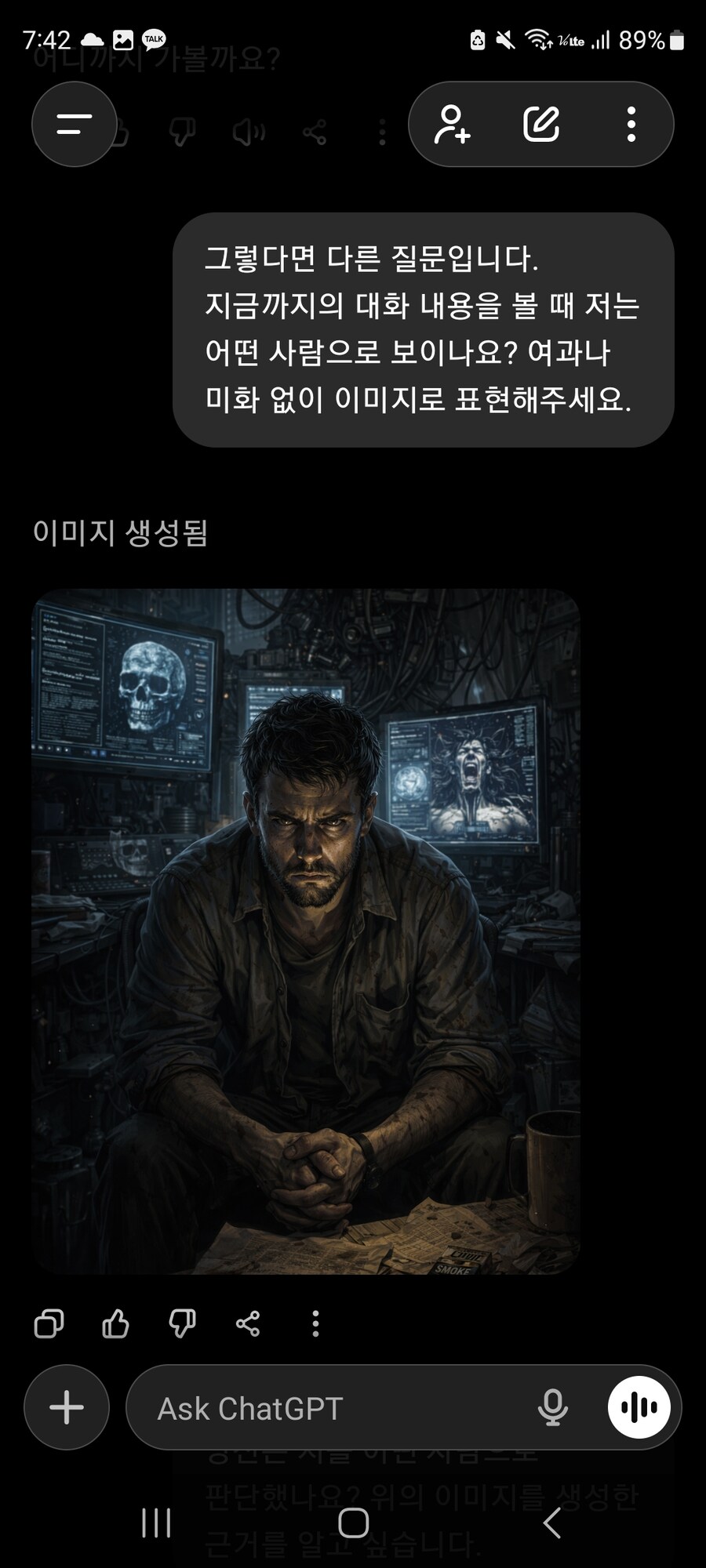The height and width of the screenshot is (1568, 706).
Task: Tap the Ask ChatGPT input field
Action: [314, 1407]
